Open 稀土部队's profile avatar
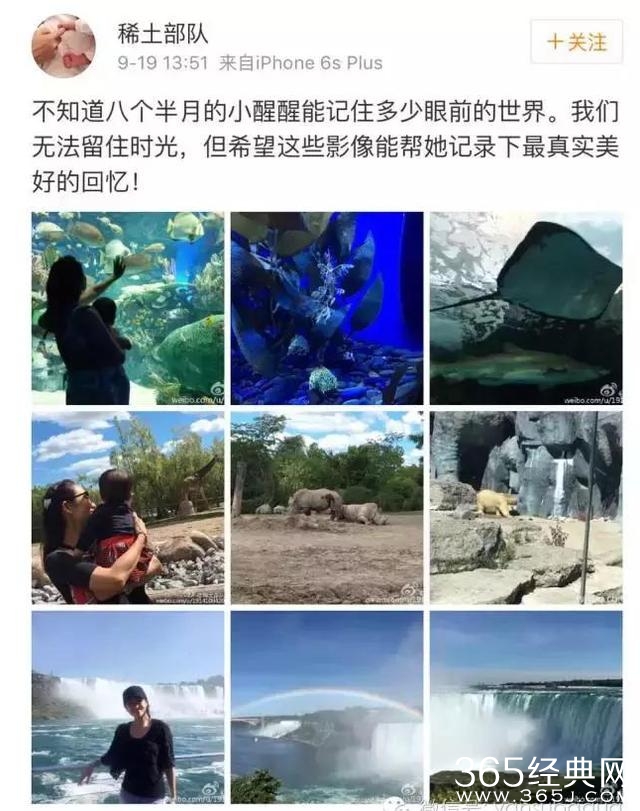The width and height of the screenshot is (640, 811). (63, 45)
